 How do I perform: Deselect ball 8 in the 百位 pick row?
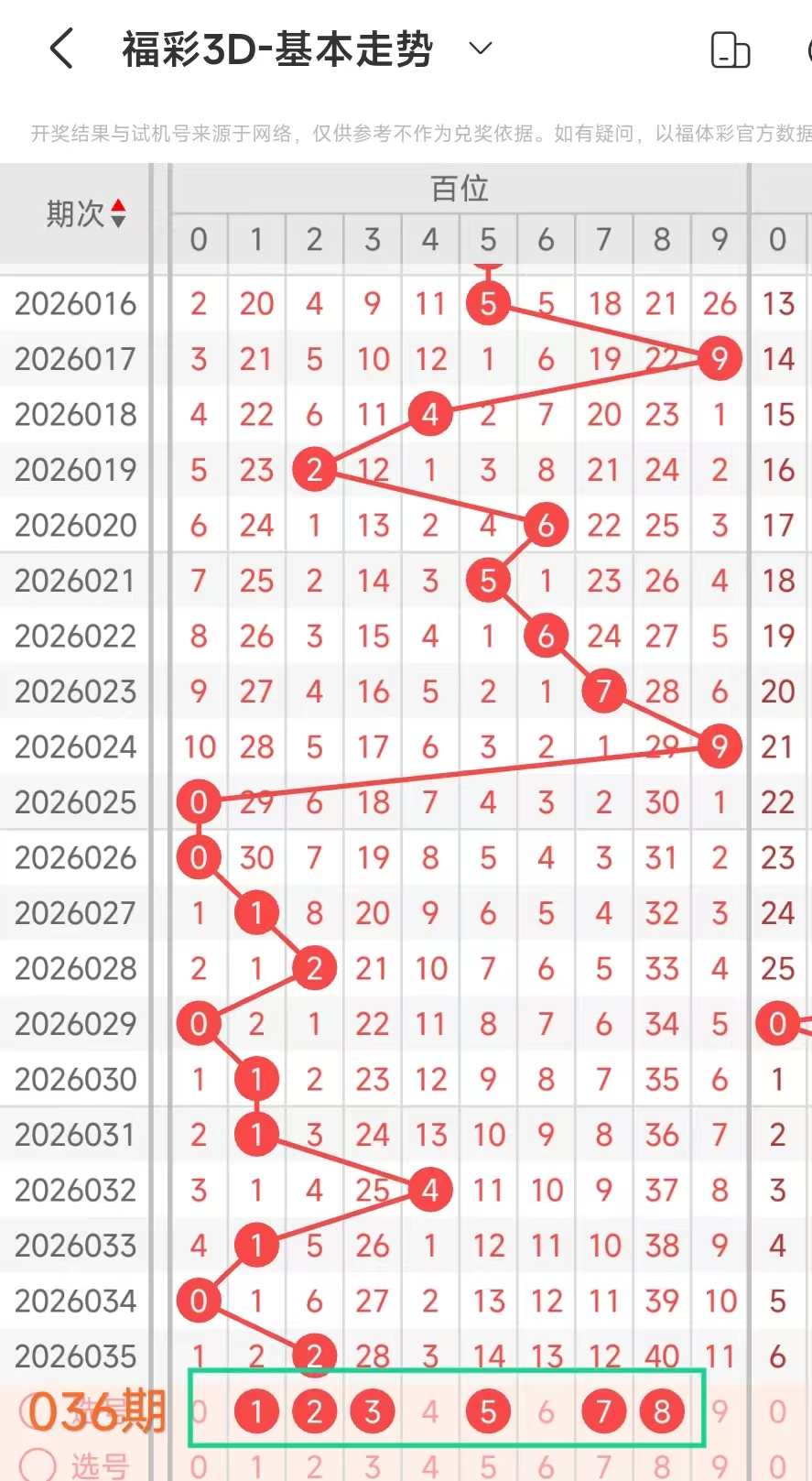662,1411
